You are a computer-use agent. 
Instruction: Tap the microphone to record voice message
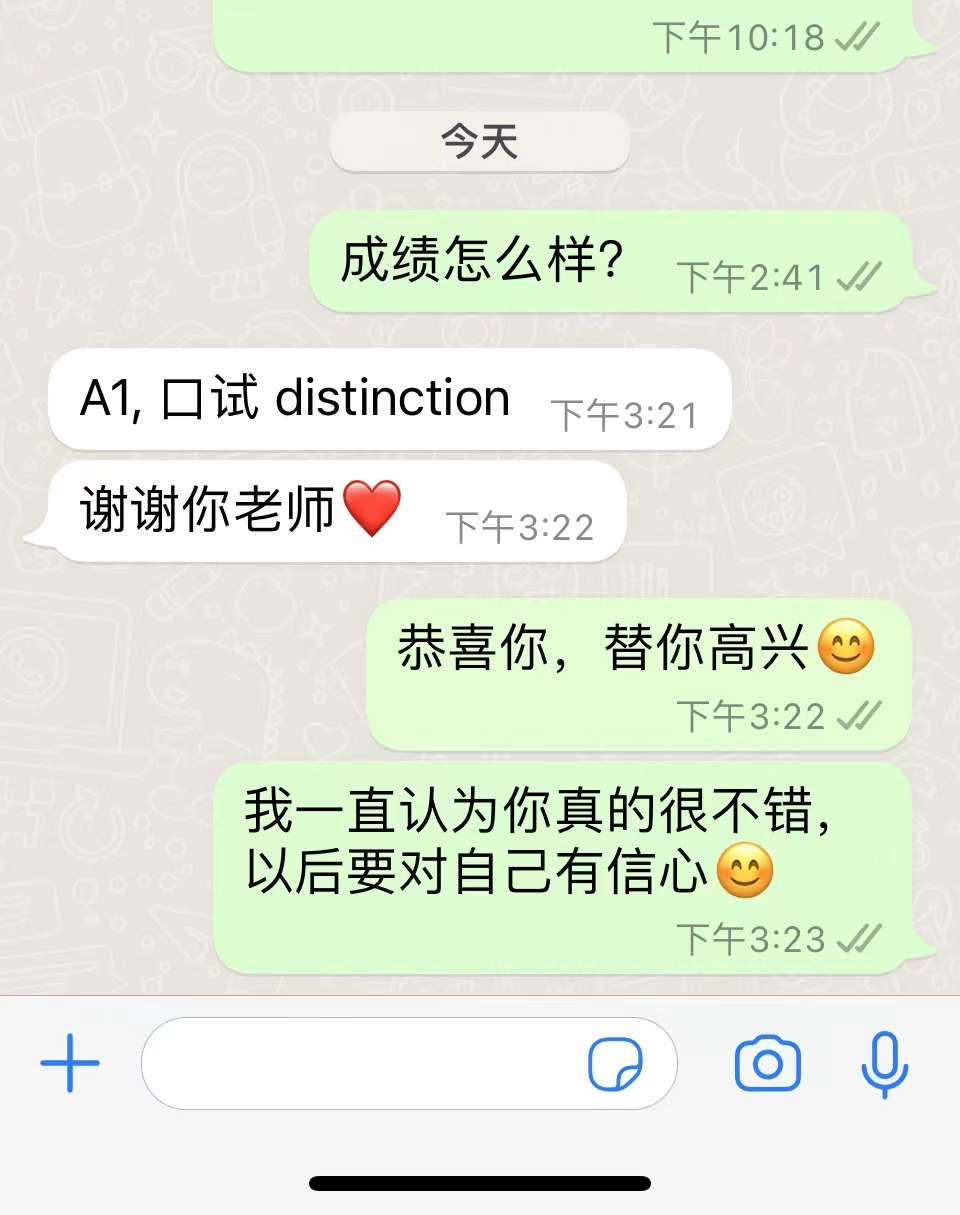coord(885,1063)
